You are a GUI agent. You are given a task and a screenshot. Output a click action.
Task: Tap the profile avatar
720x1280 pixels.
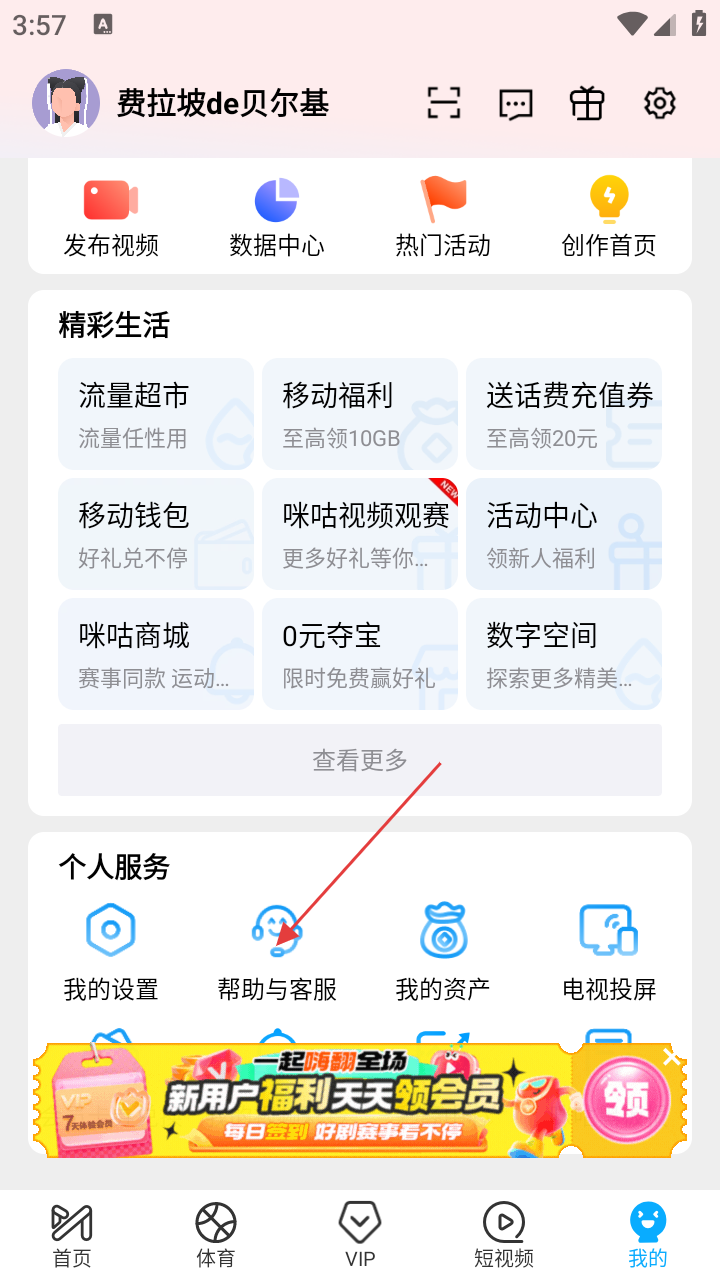[x=66, y=103]
